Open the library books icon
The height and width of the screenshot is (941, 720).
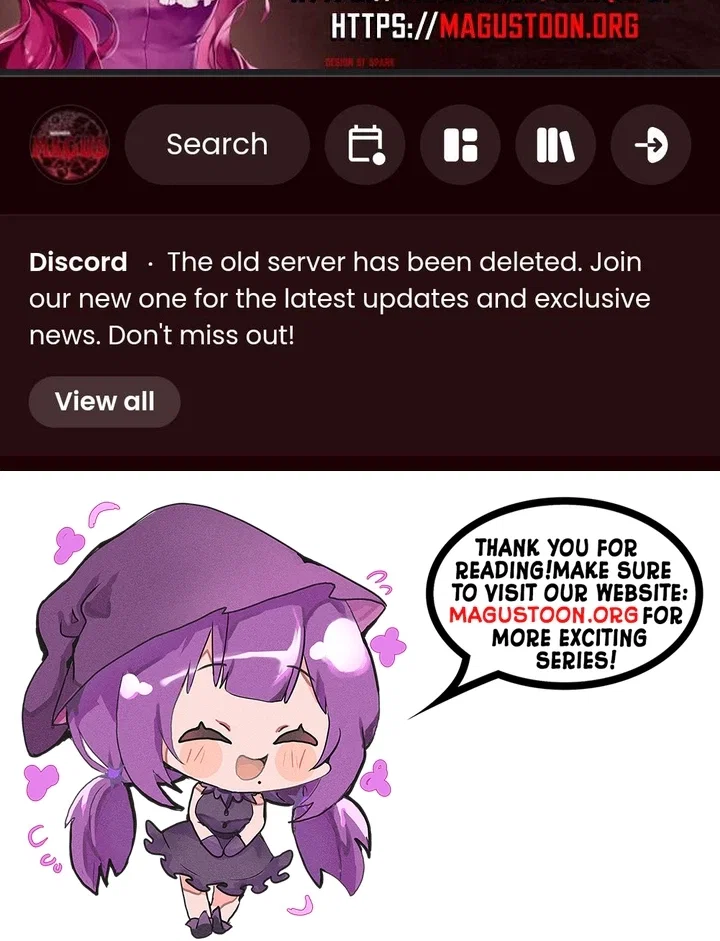(556, 145)
